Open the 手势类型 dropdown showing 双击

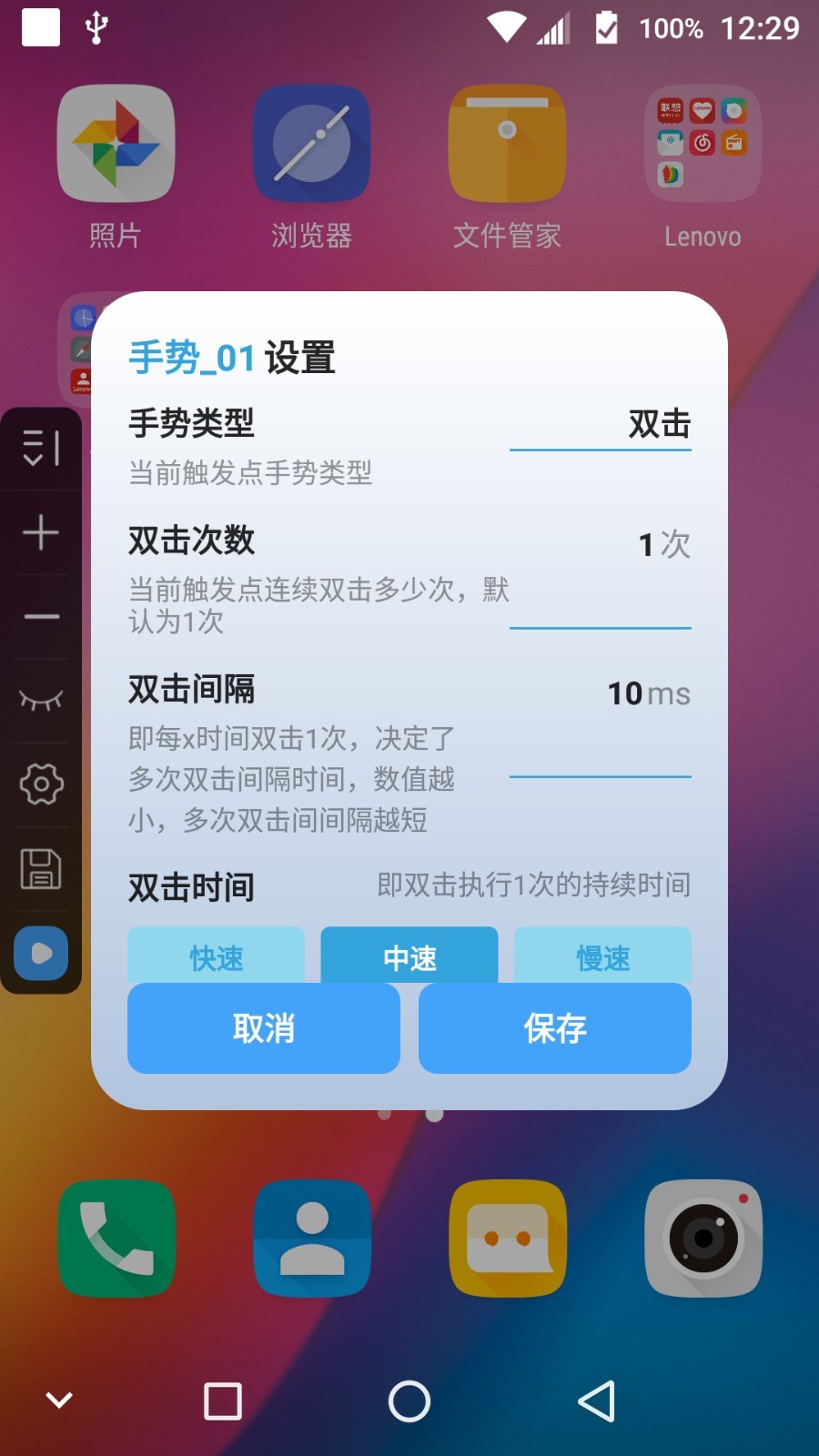click(601, 425)
